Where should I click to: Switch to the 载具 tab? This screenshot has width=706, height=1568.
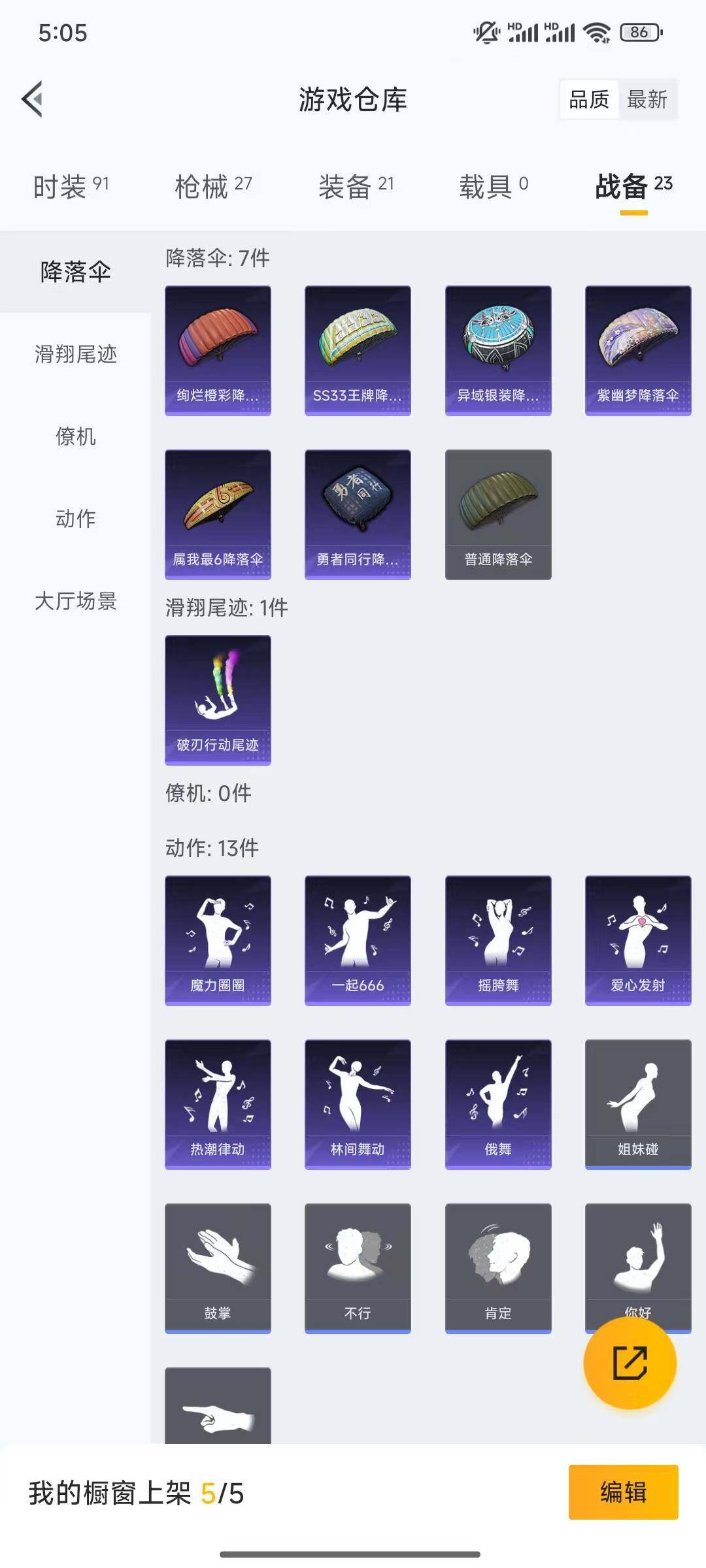coord(494,187)
